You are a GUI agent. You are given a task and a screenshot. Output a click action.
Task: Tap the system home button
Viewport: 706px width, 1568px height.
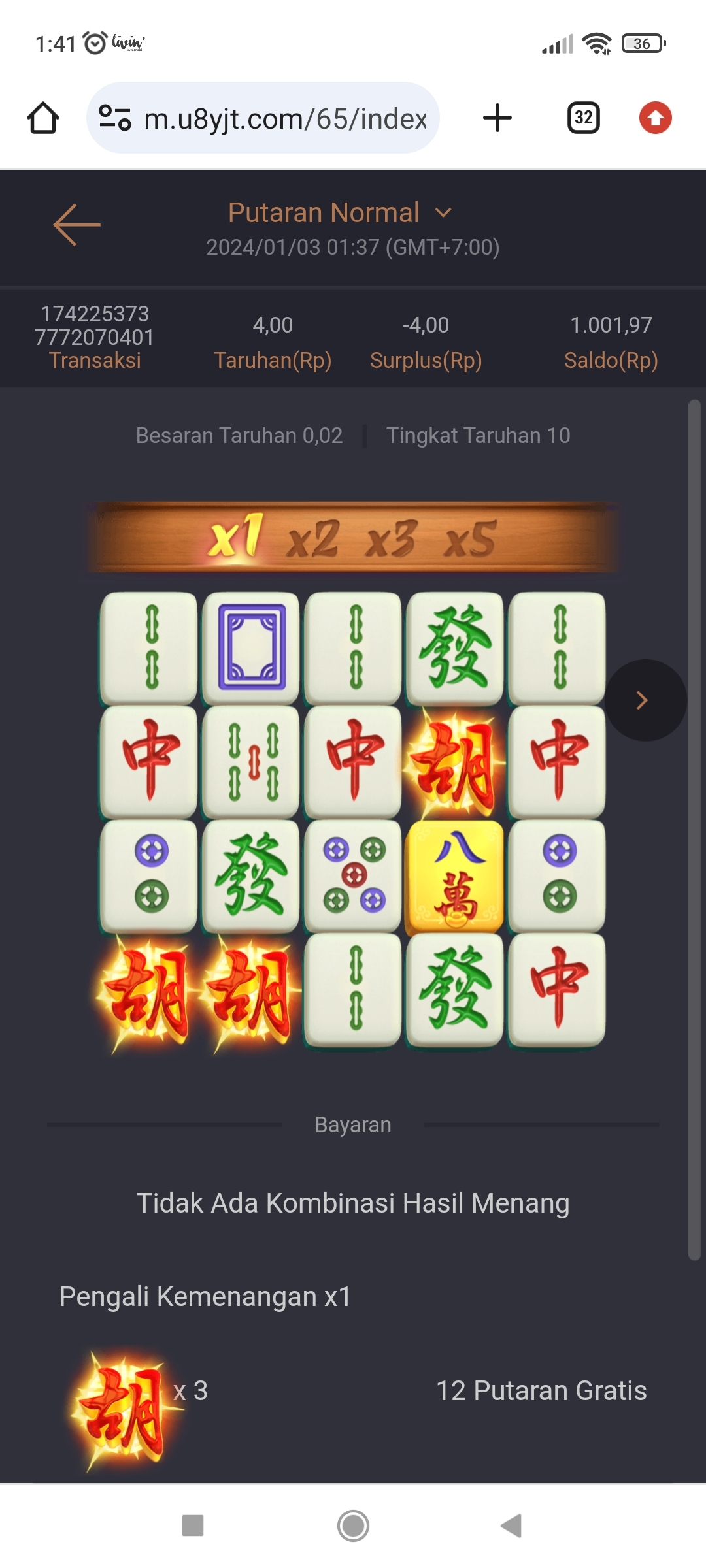[x=353, y=1526]
